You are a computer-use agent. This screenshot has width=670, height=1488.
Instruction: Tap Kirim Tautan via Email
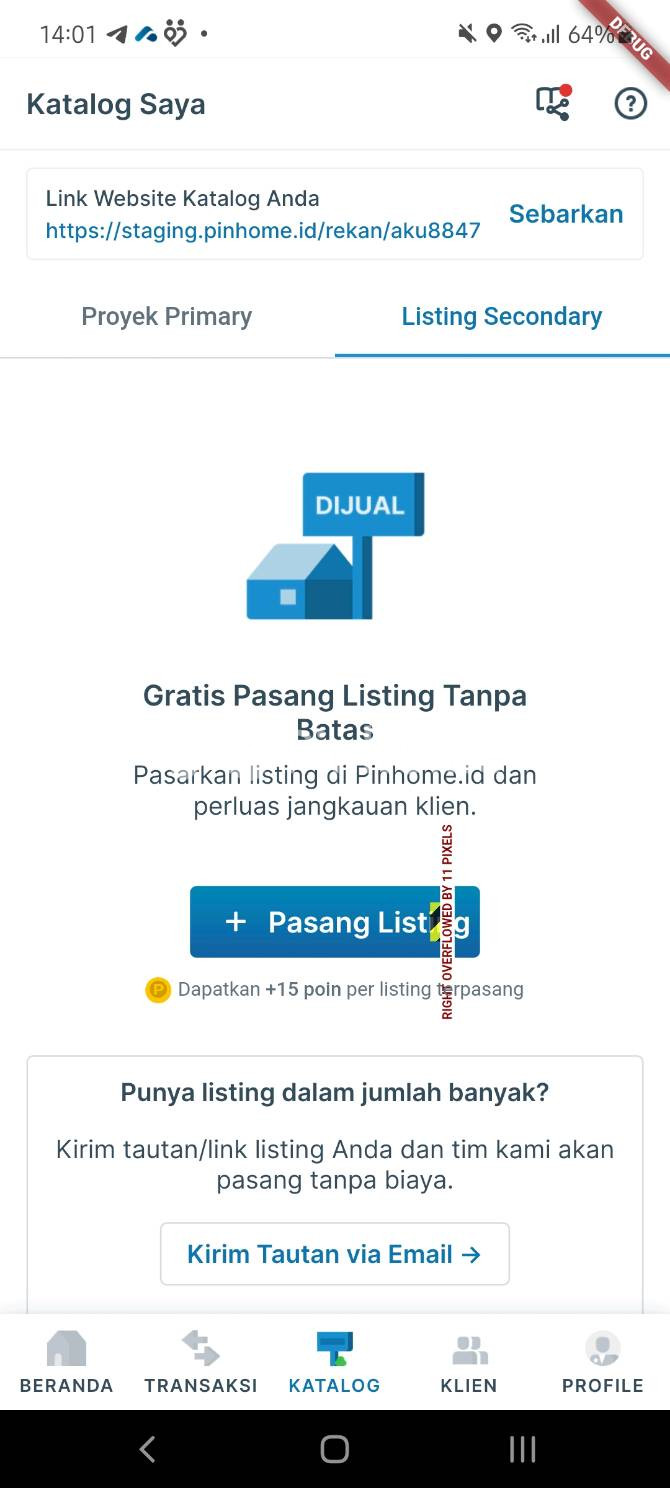click(x=334, y=1254)
